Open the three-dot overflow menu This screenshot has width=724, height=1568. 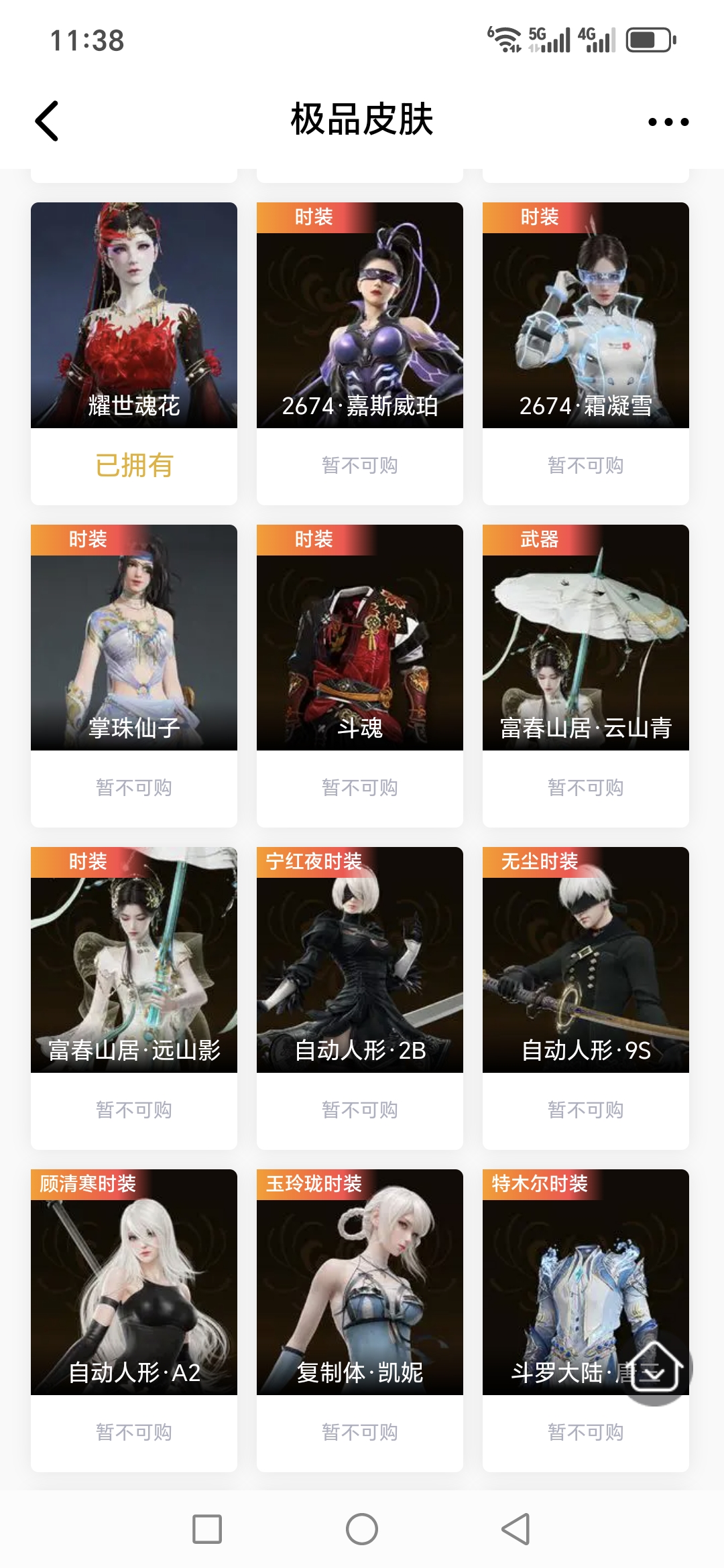[x=668, y=122]
